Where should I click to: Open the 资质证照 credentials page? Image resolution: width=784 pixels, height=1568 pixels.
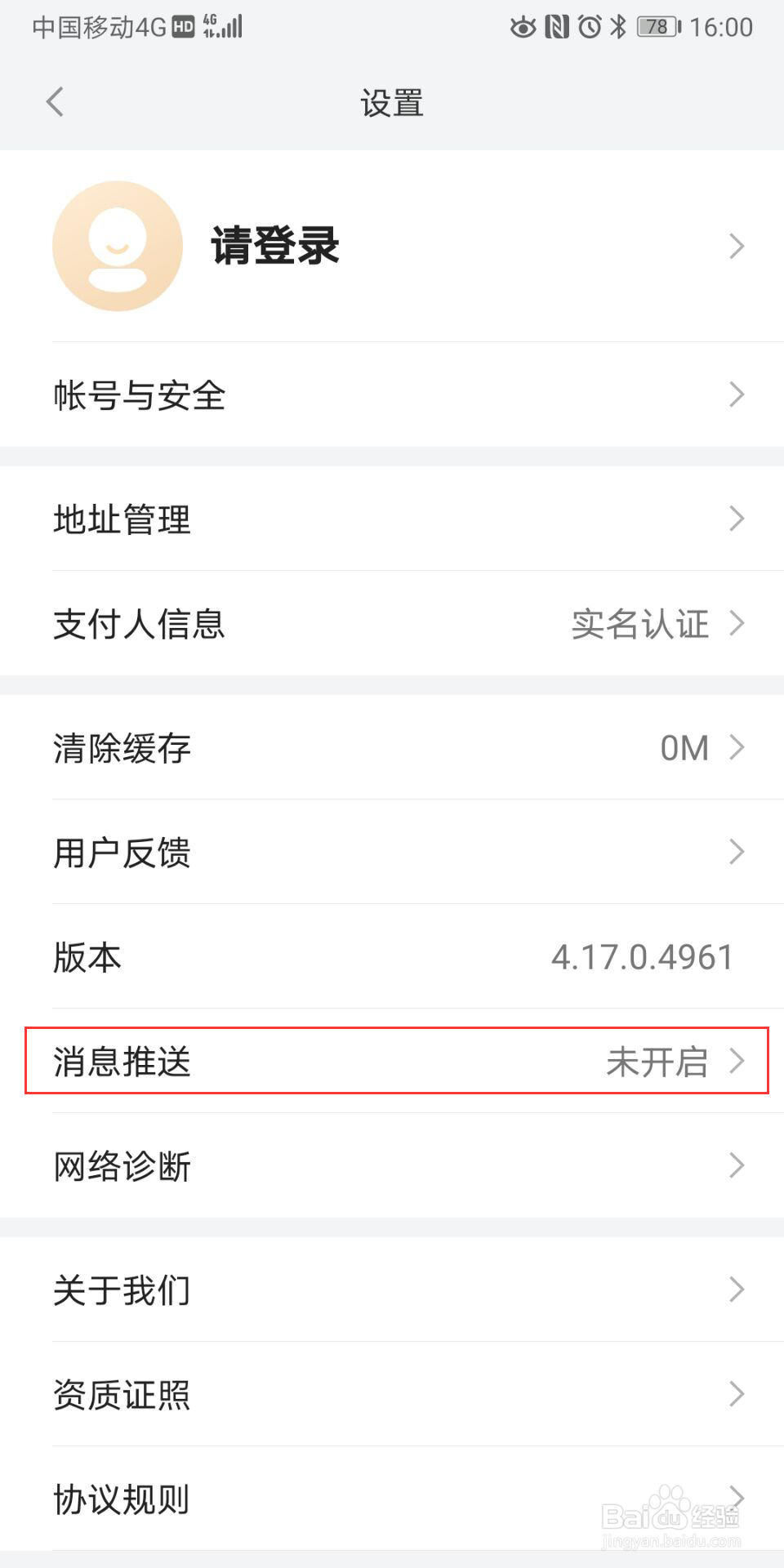[392, 1395]
